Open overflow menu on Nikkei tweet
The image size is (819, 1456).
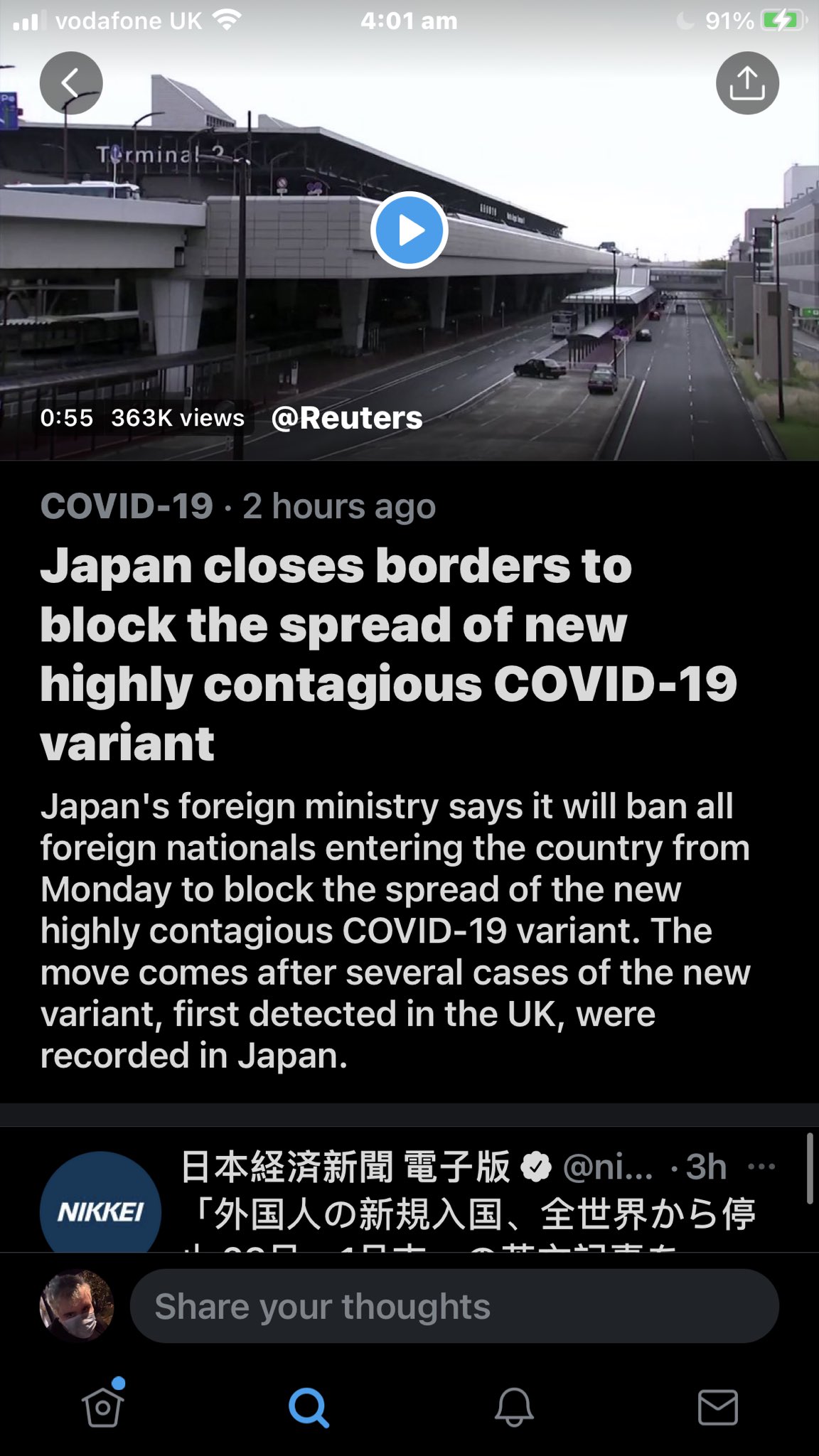(x=761, y=1167)
